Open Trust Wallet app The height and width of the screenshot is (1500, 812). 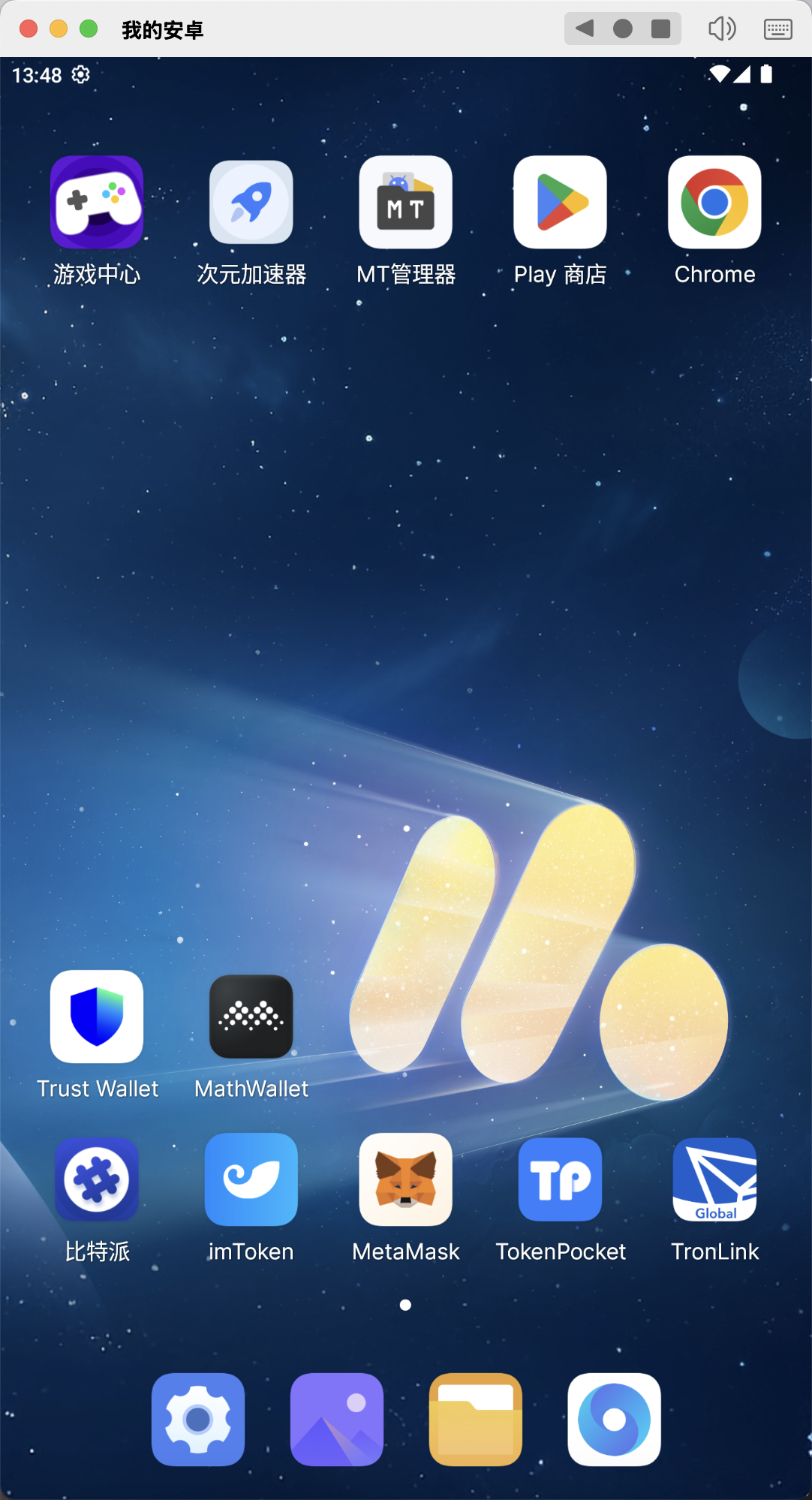[x=97, y=1017]
